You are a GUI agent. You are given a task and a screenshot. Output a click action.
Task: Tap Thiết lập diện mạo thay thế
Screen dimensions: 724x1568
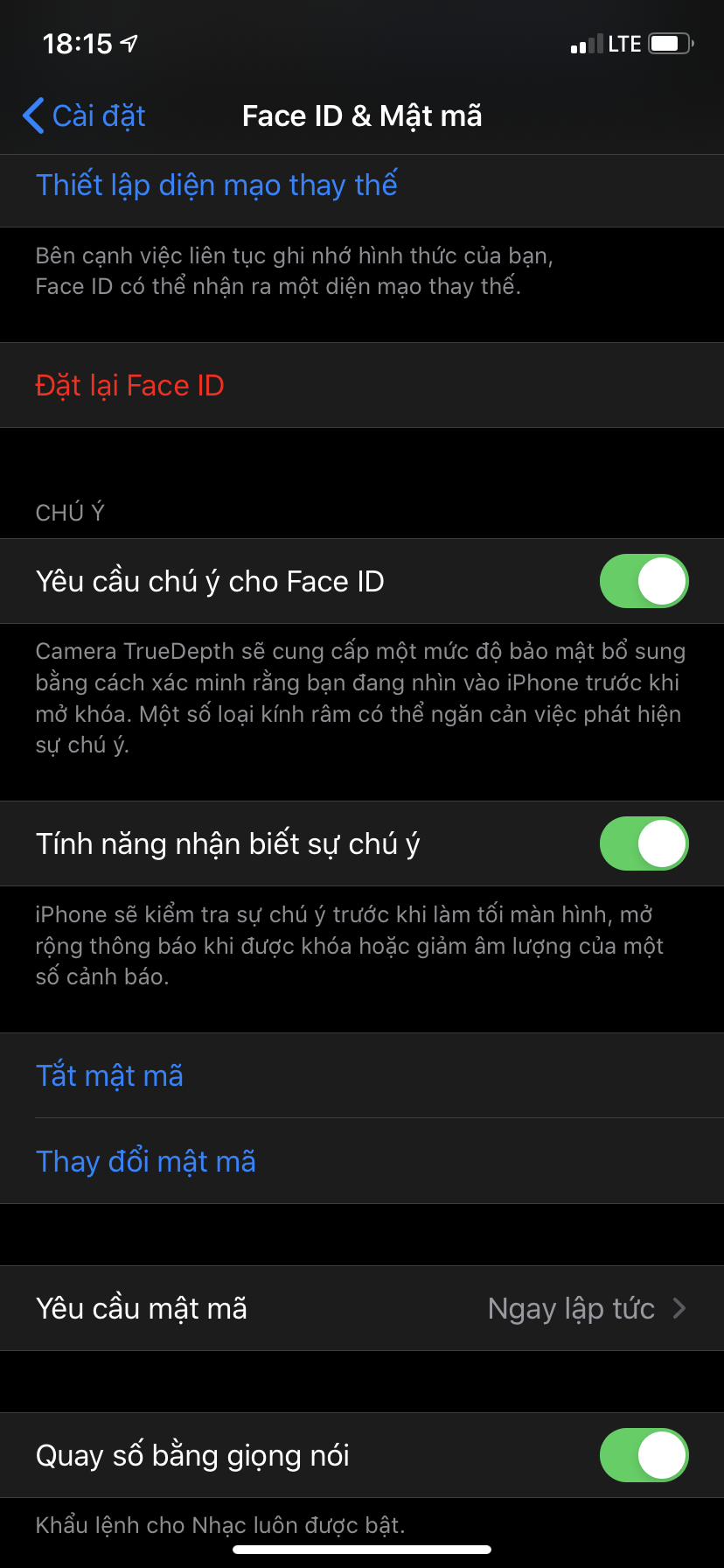(216, 185)
